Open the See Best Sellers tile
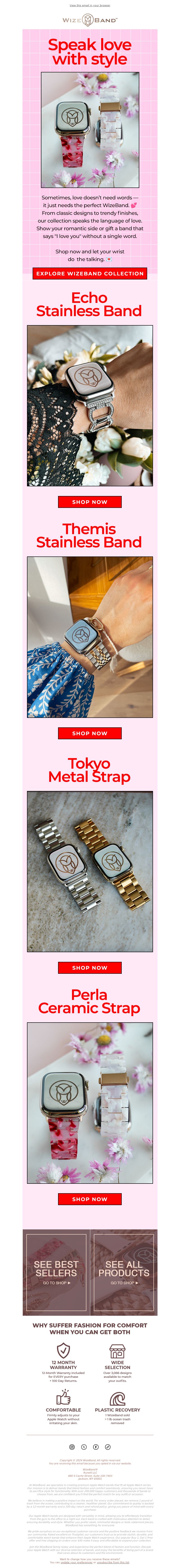Screen dimensions: 180x1568 pyautogui.click(x=56, y=1272)
